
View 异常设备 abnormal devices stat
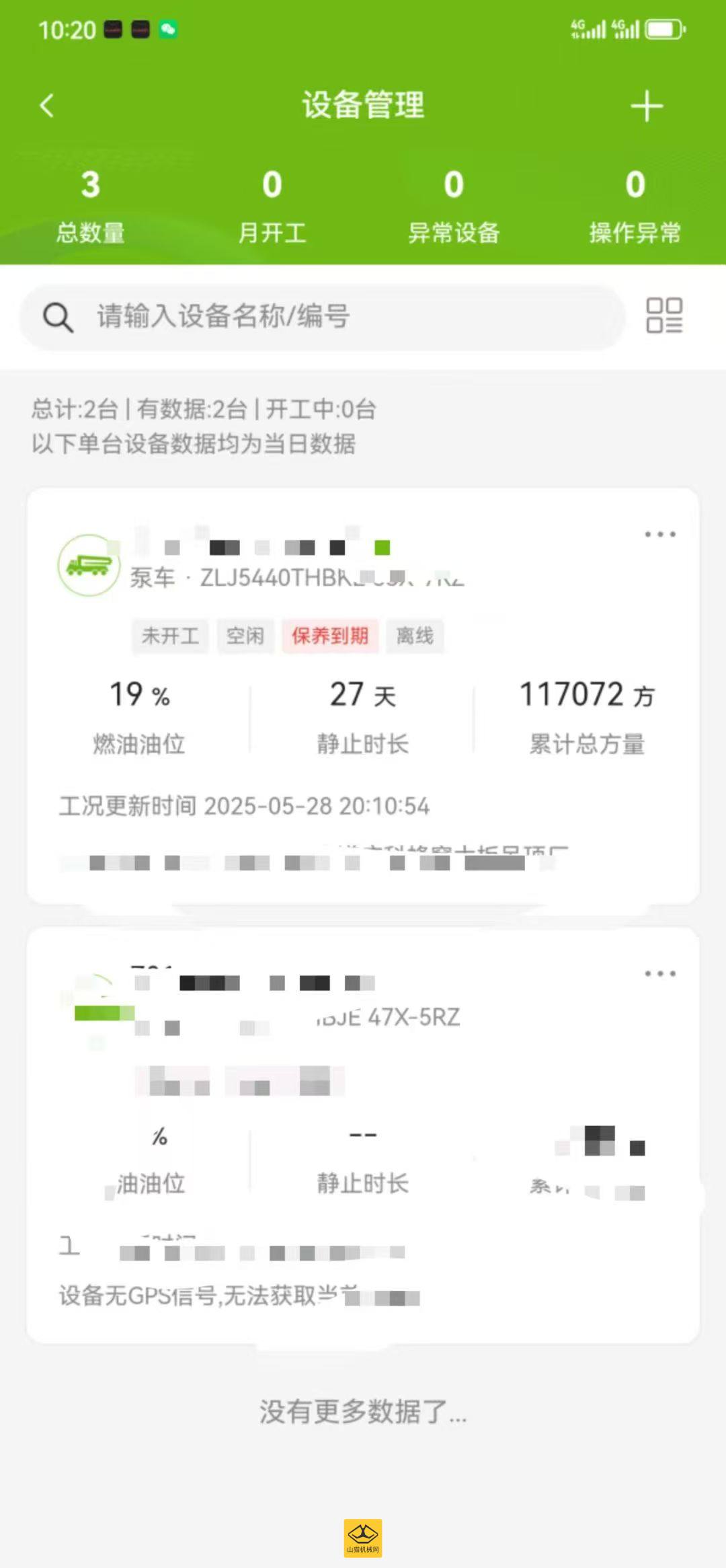454,205
